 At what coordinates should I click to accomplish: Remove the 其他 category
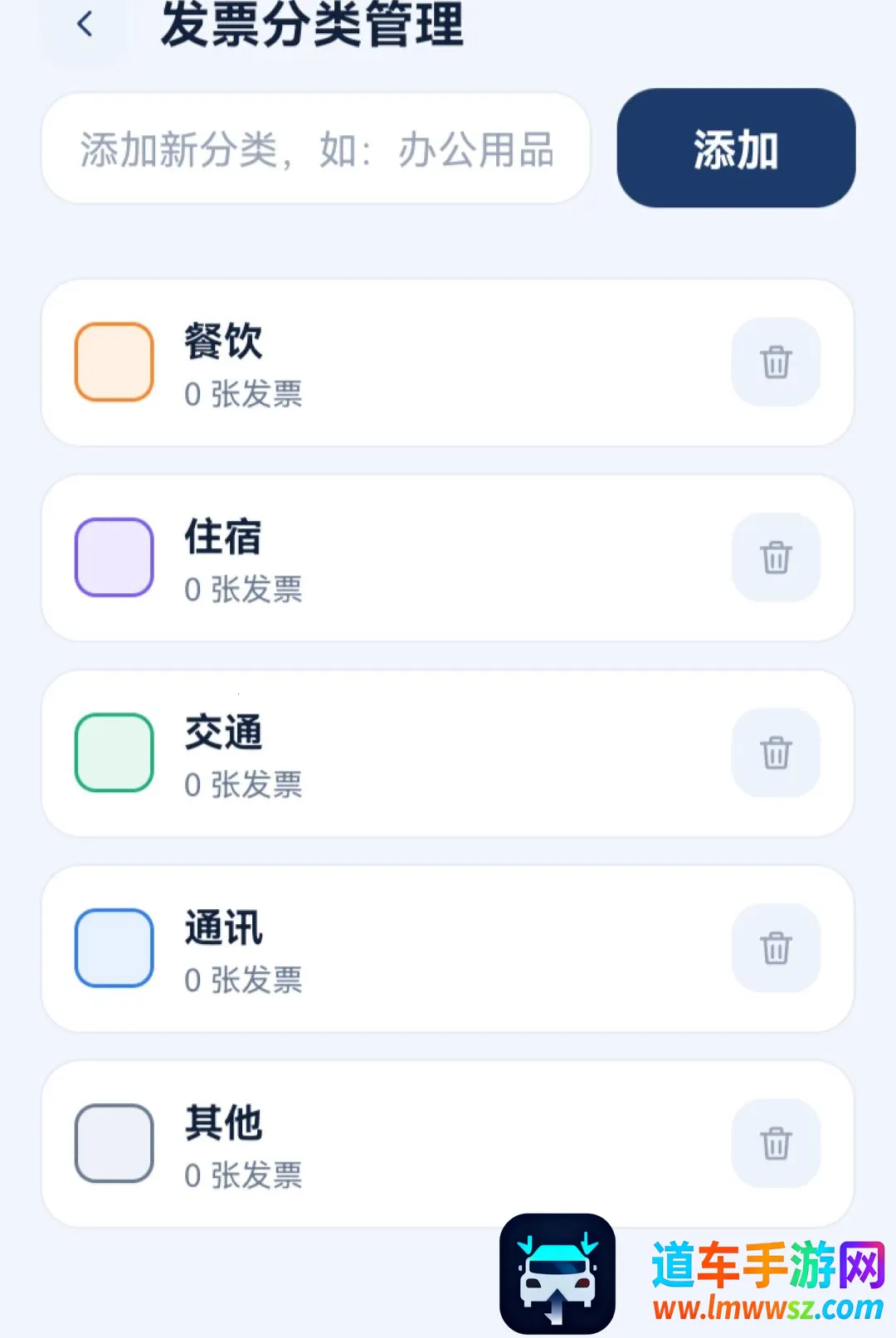[x=776, y=1144]
